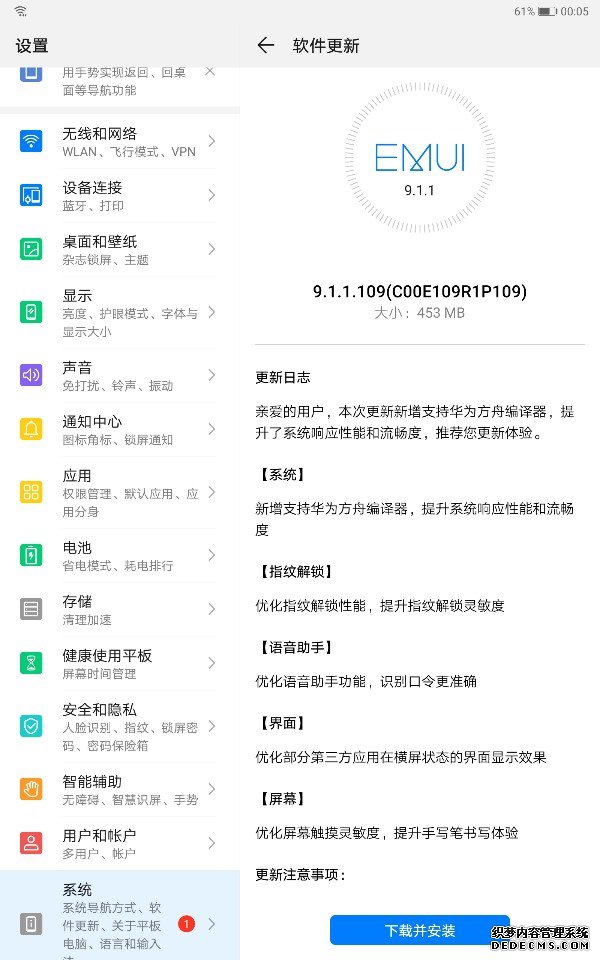
Task: Open 存储 settings
Action: (120, 609)
